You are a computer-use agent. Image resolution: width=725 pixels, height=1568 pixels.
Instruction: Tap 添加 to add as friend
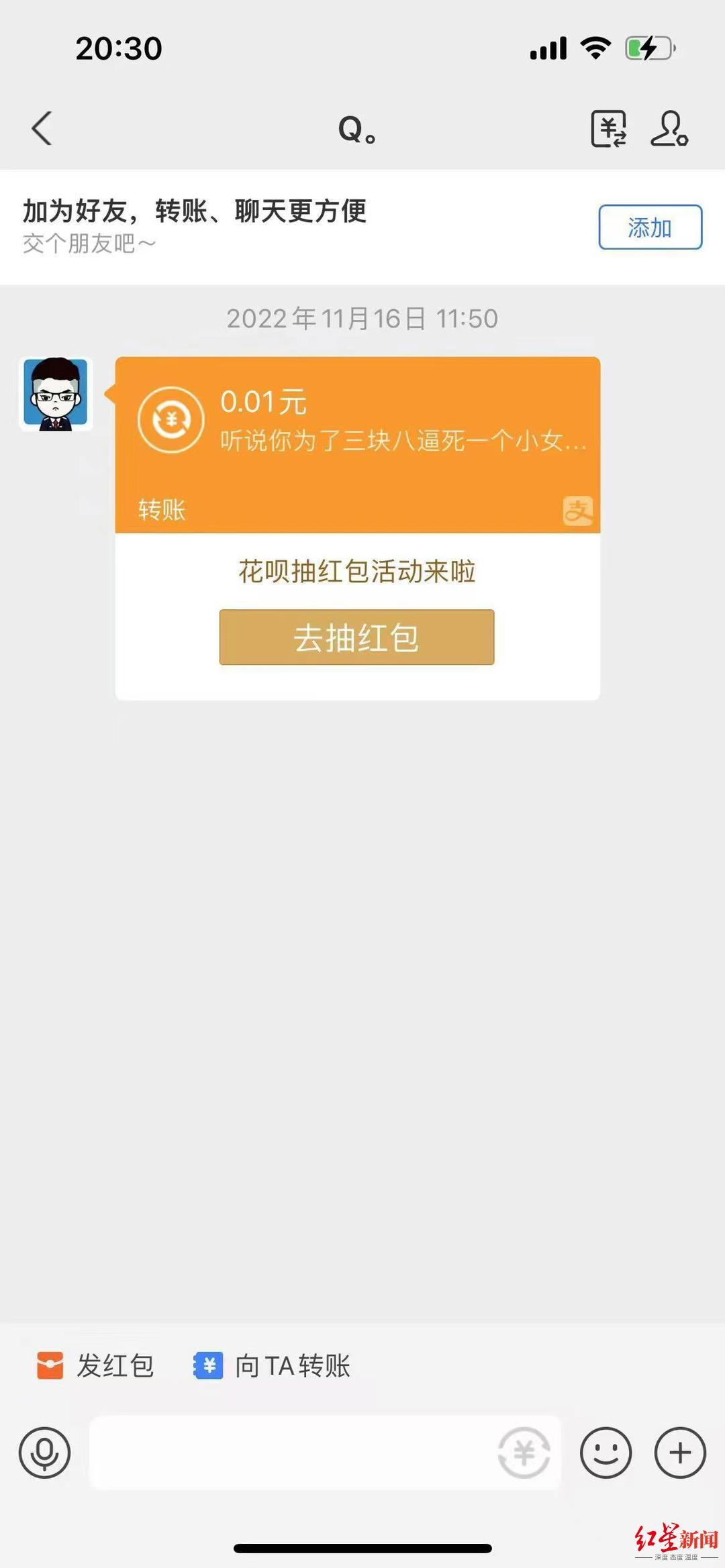[650, 227]
